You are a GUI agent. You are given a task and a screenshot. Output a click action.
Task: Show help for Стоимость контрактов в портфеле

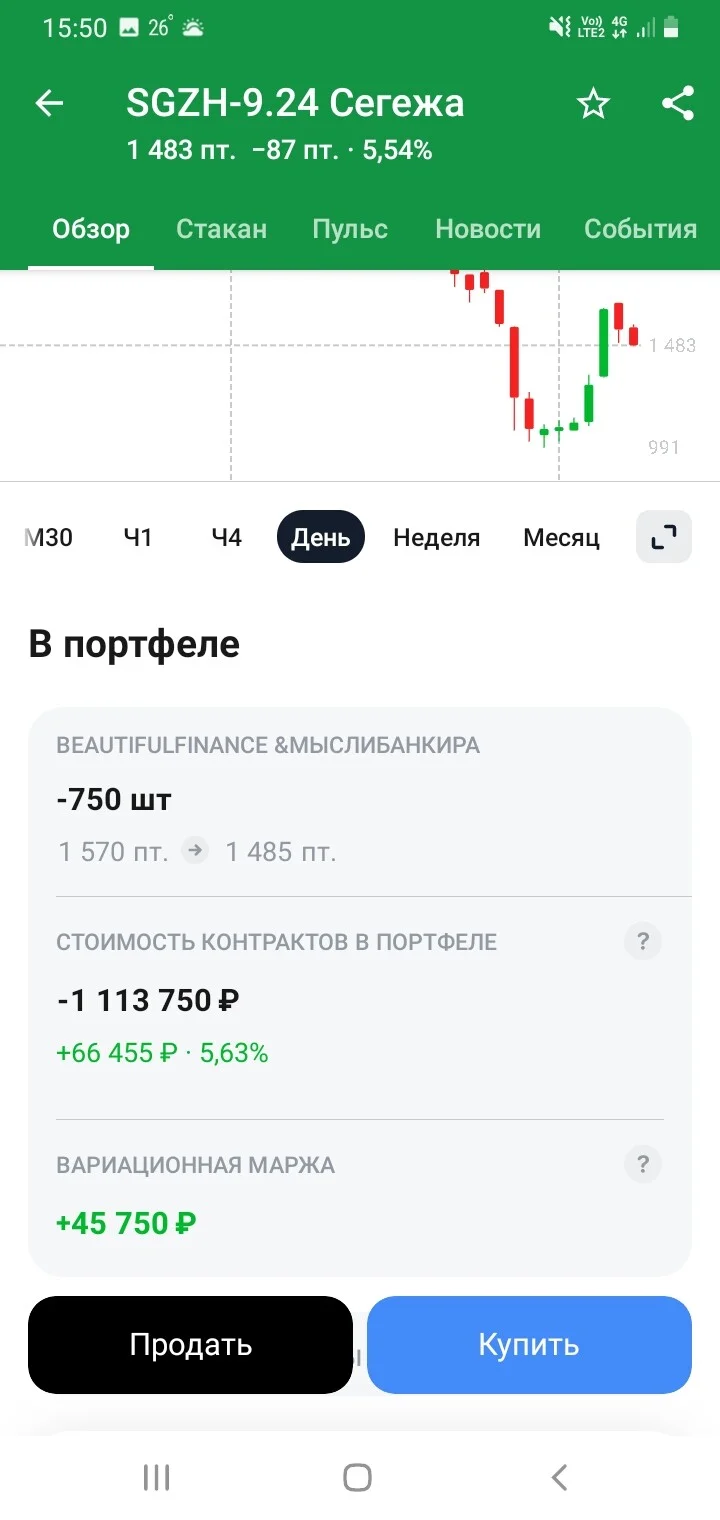643,941
